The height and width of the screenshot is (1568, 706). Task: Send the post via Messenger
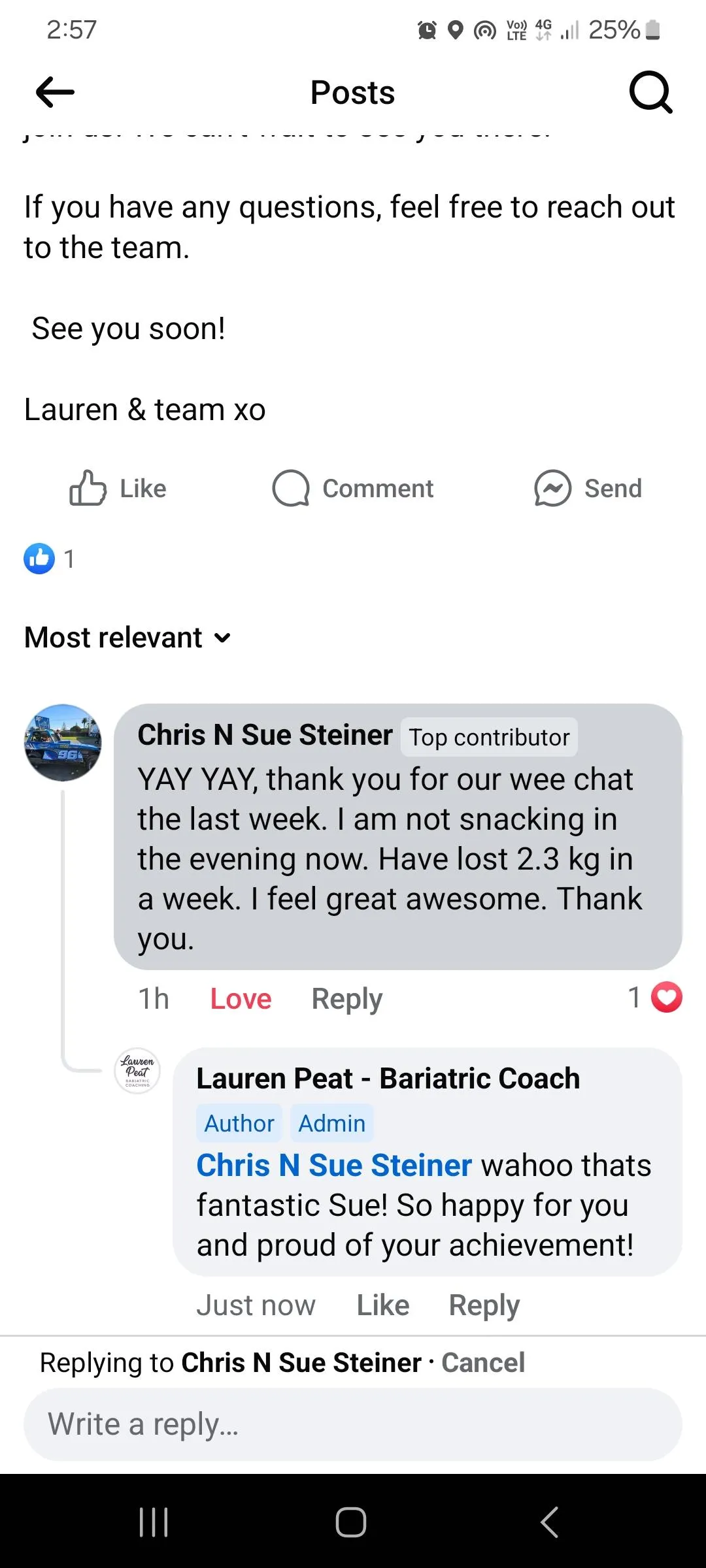pyautogui.click(x=588, y=489)
